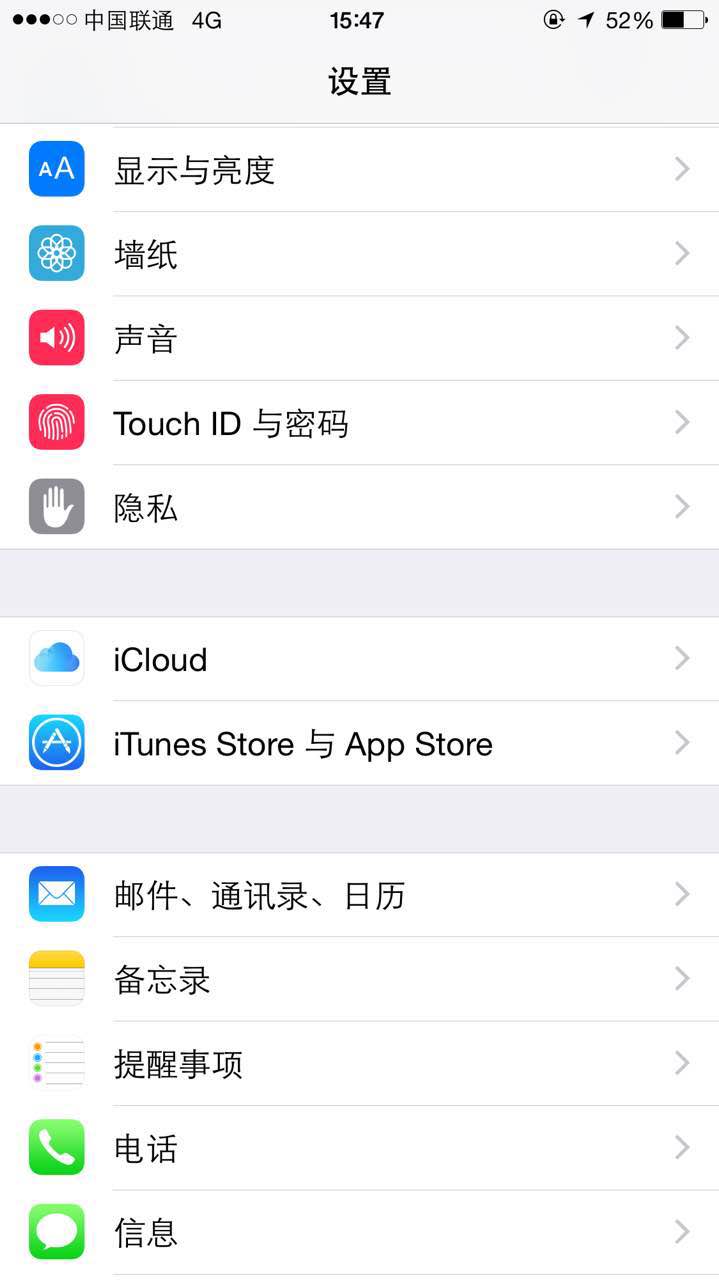The height and width of the screenshot is (1280, 719).
Task: Select the 提醒事项 row
Action: 359,1063
